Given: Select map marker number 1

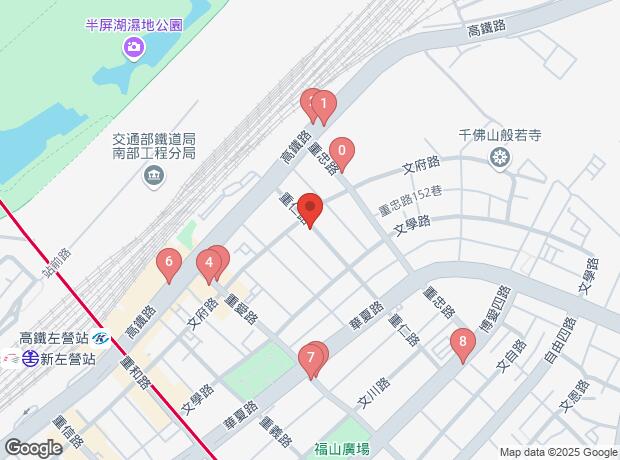Looking at the screenshot, I should tap(323, 104).
